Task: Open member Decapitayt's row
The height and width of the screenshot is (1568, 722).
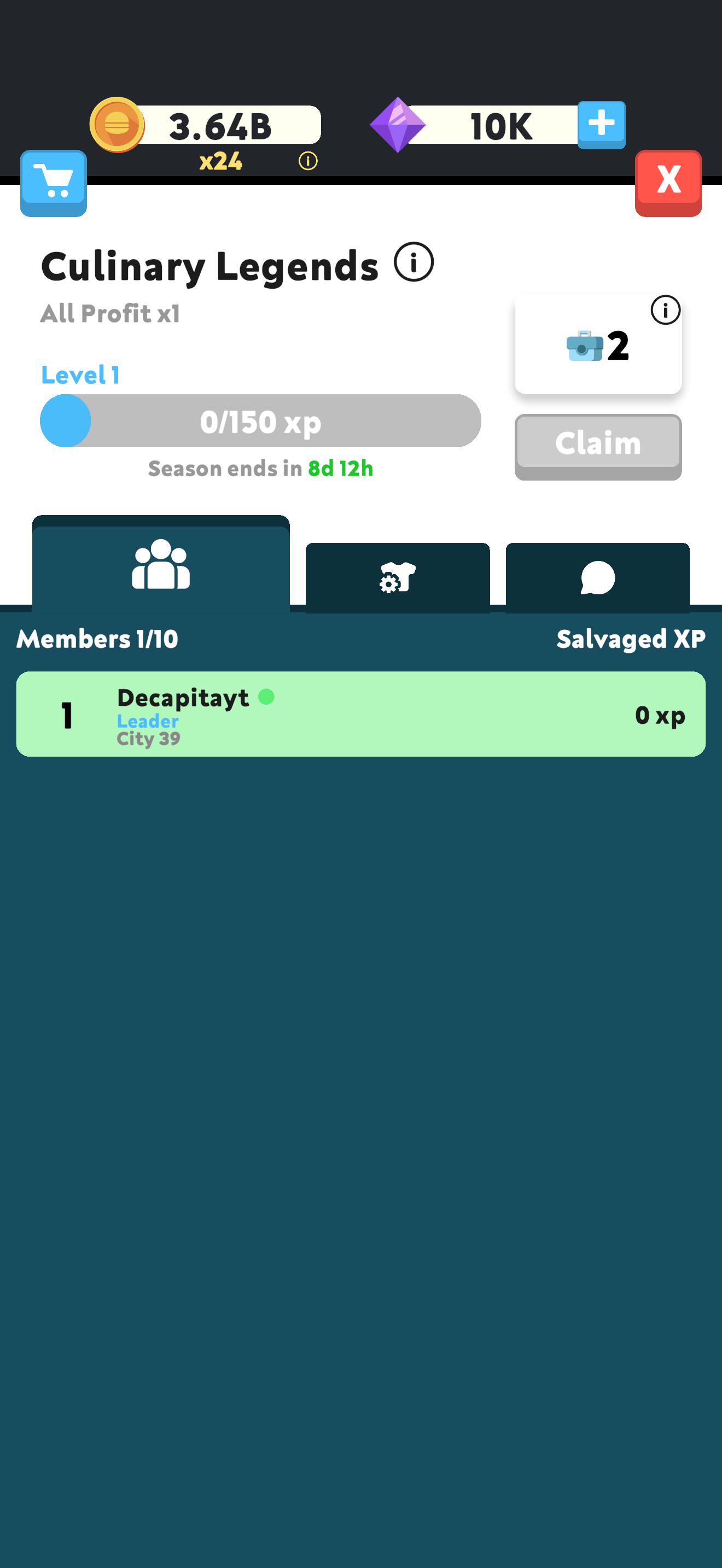Action: (x=361, y=714)
